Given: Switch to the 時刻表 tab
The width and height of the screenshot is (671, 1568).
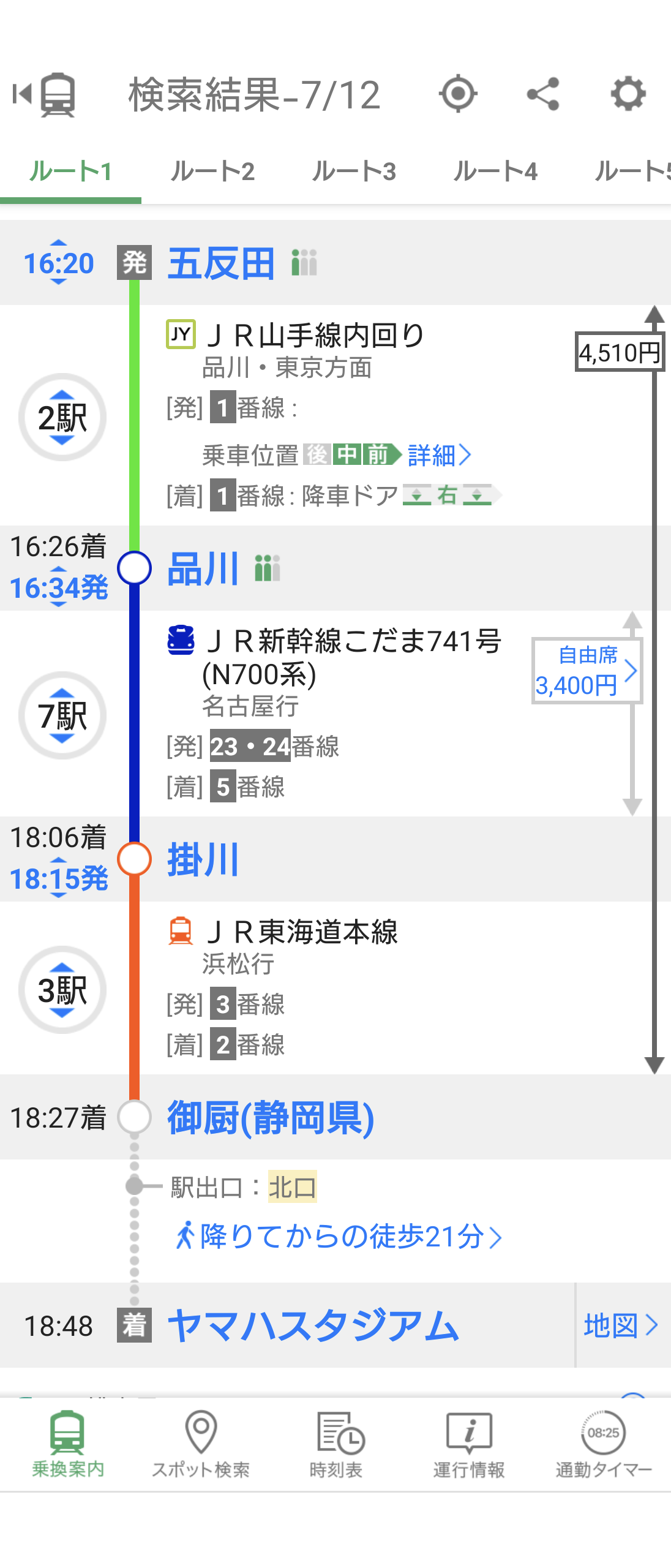Looking at the screenshot, I should [x=336, y=1444].
